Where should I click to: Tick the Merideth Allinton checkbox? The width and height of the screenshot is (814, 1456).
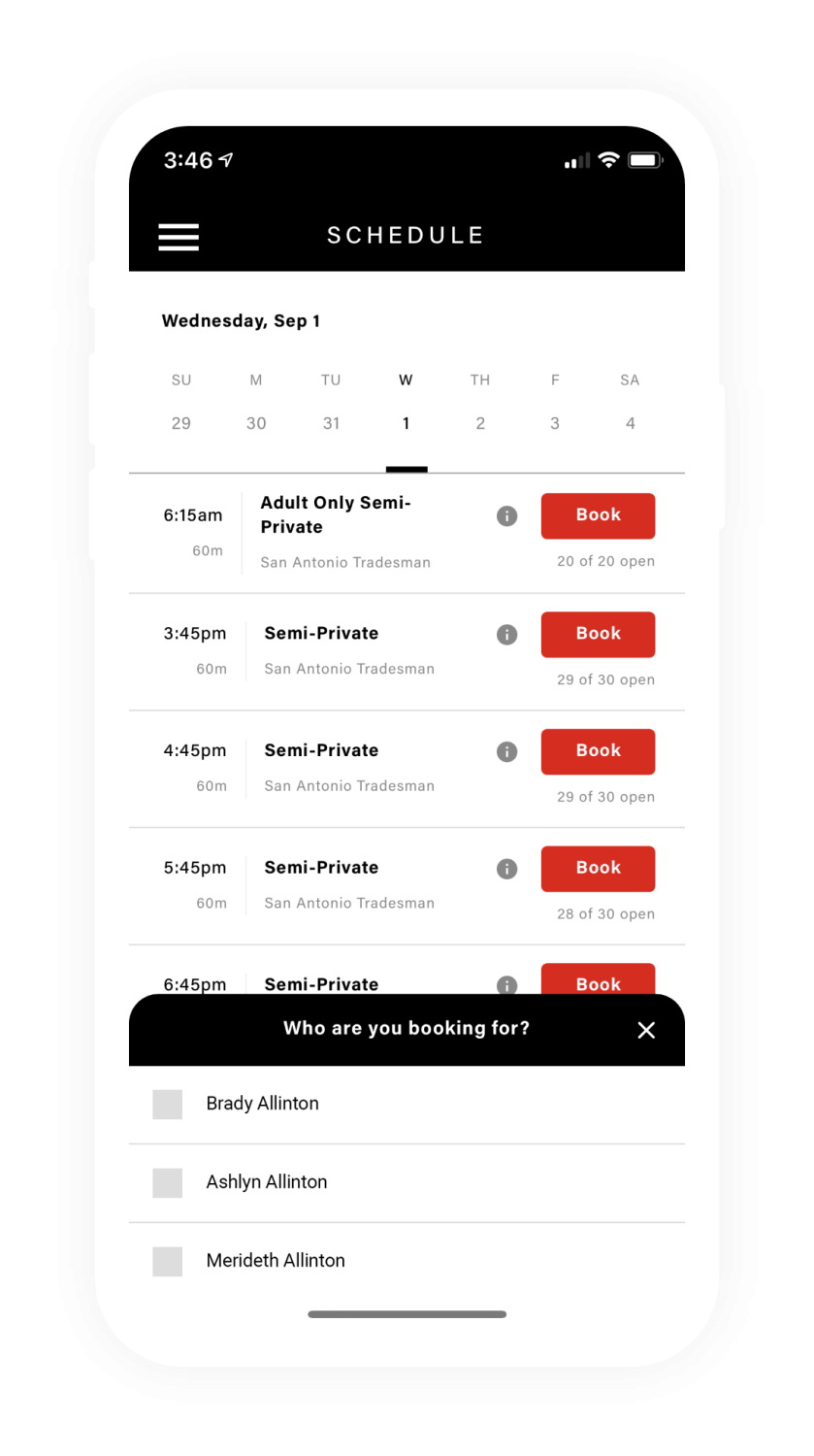[168, 1261]
